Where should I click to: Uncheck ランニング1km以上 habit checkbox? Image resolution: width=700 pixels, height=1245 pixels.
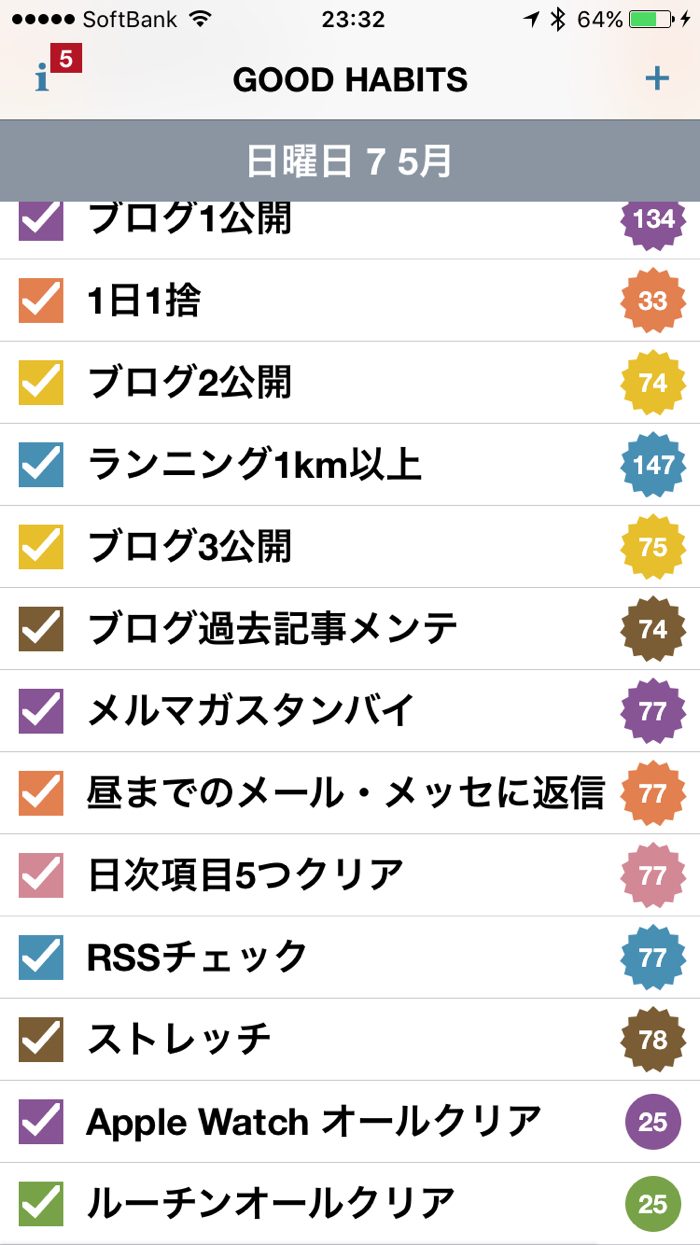41,464
